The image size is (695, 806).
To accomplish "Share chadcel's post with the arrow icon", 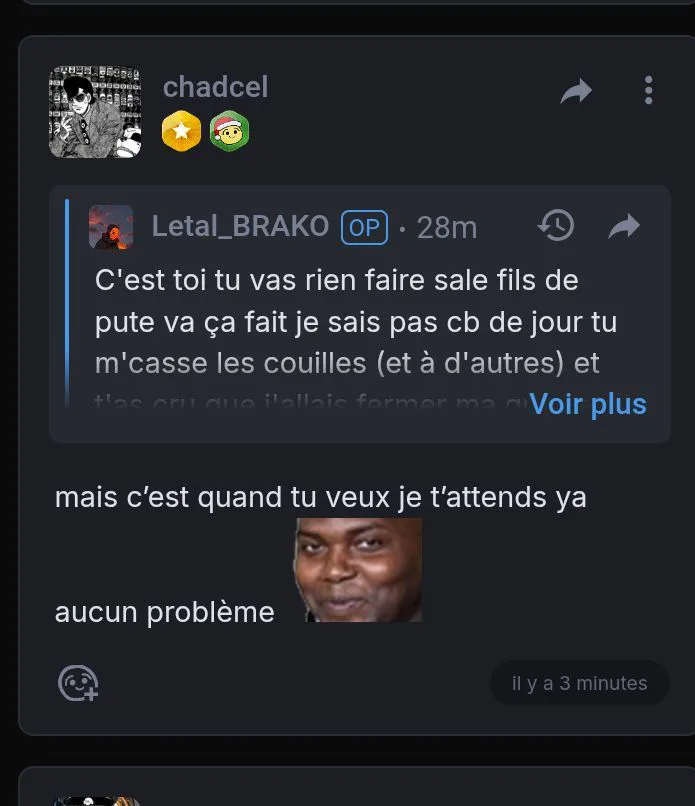I will coord(576,91).
